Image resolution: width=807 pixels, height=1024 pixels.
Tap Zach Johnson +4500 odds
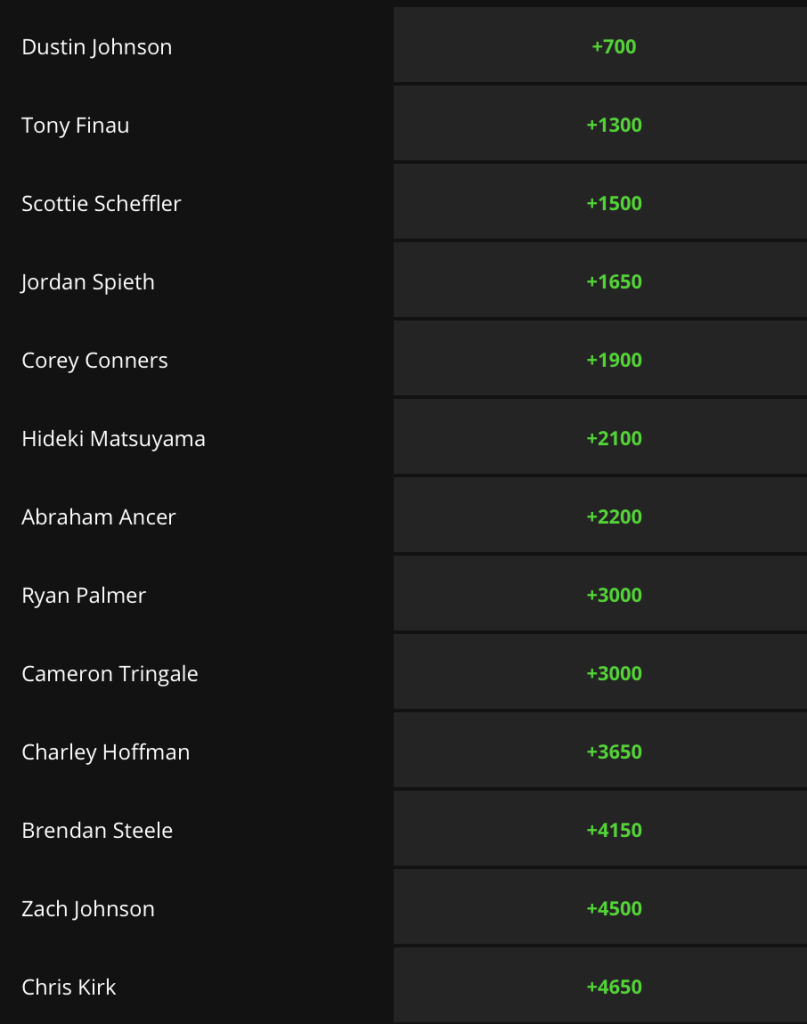click(613, 908)
